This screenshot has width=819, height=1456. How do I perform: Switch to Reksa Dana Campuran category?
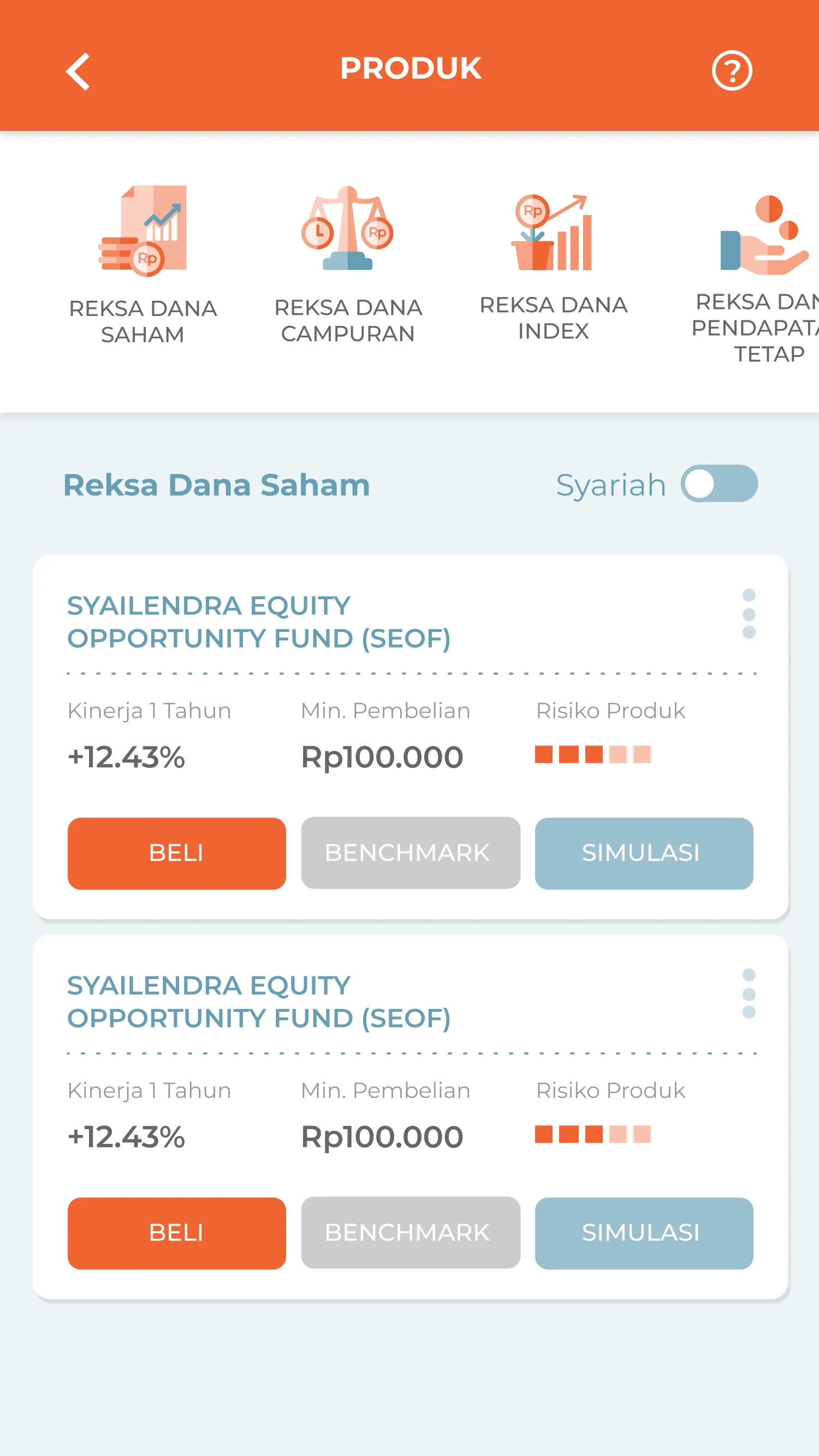pos(348,265)
